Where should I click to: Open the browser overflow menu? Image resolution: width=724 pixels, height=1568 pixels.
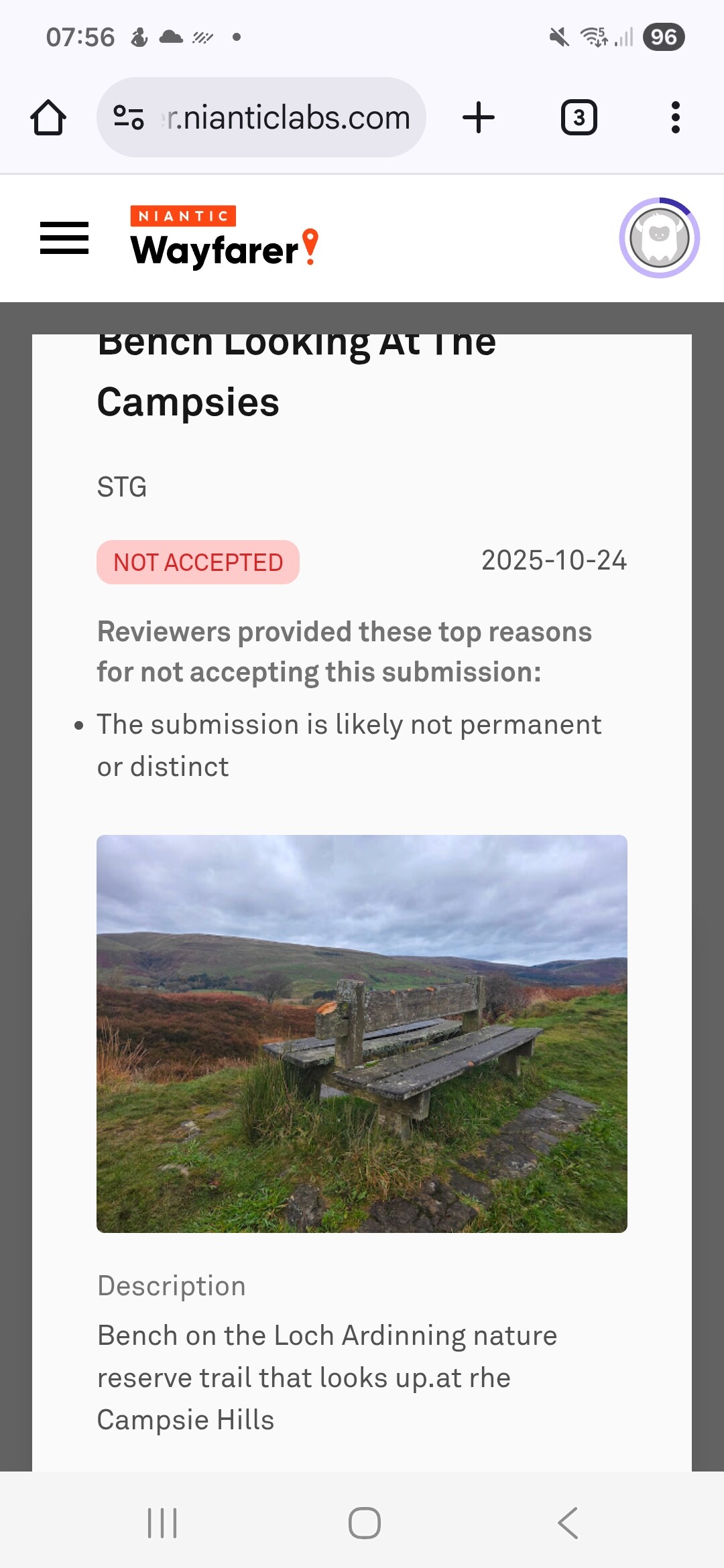[x=675, y=118]
